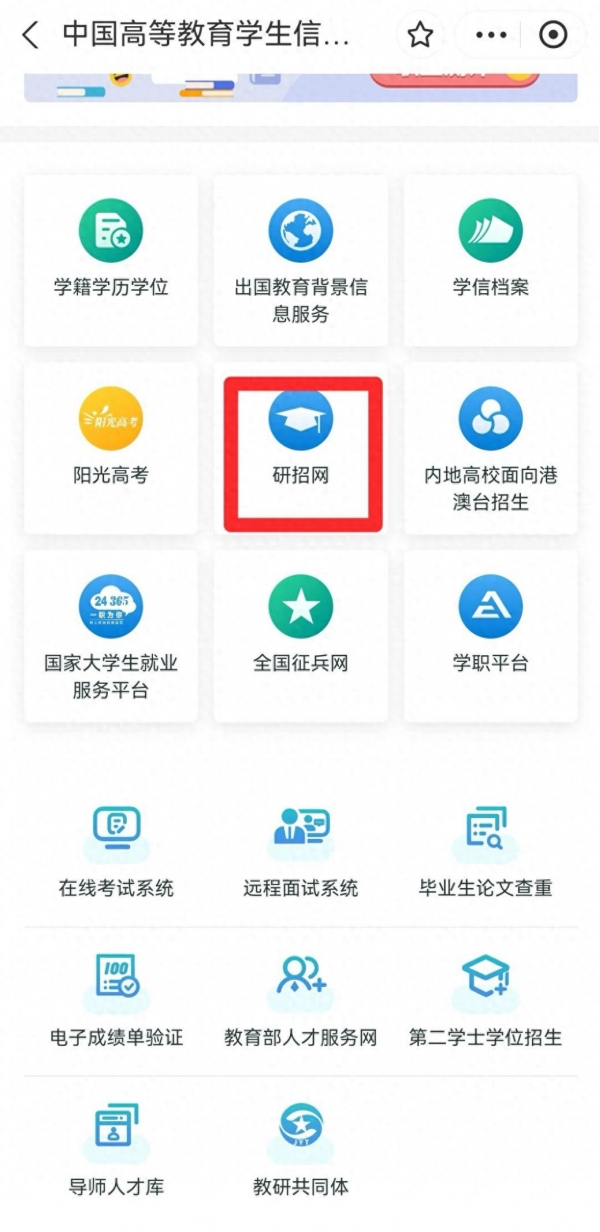600x1232 pixels.
Task: Select 全国征兵网 card
Action: click(301, 635)
